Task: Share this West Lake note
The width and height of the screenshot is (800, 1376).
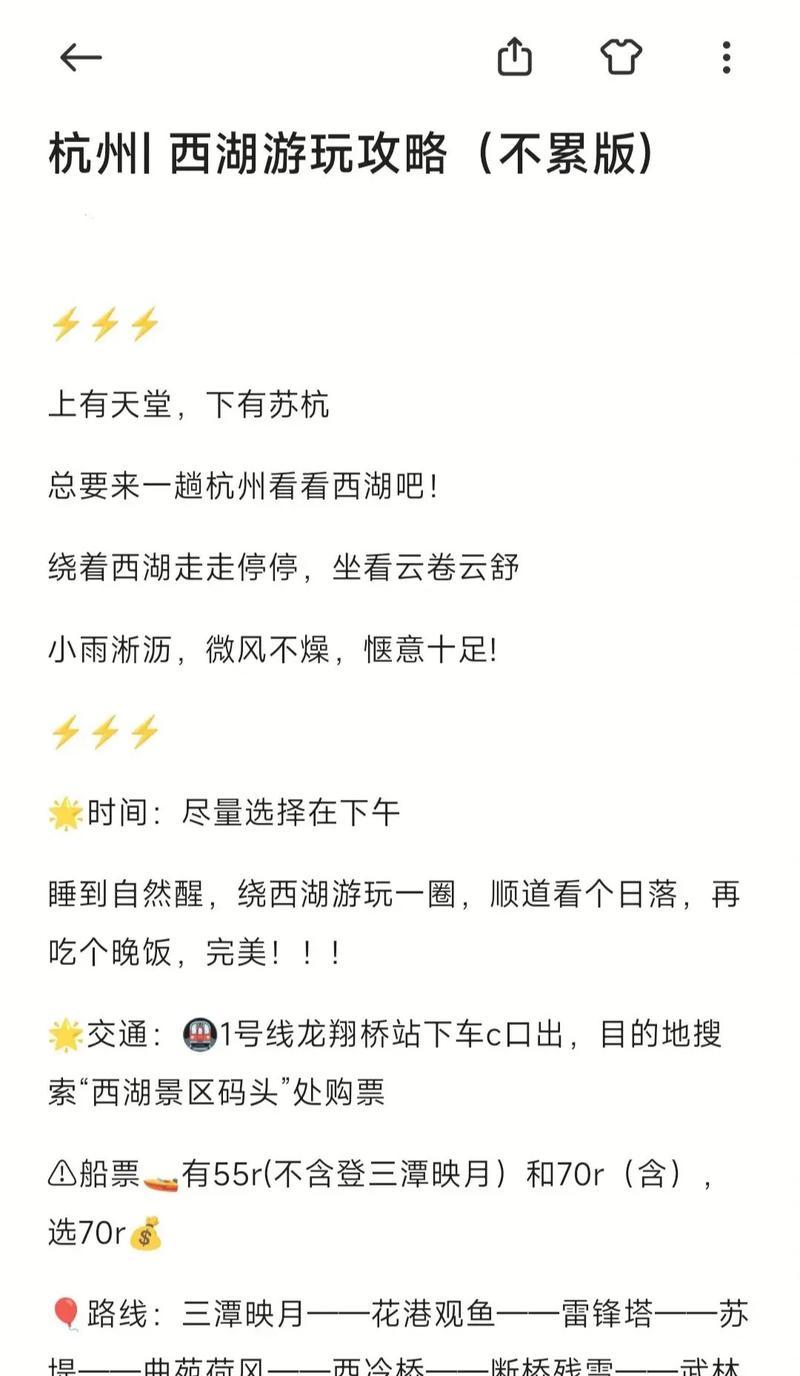Action: (x=514, y=57)
